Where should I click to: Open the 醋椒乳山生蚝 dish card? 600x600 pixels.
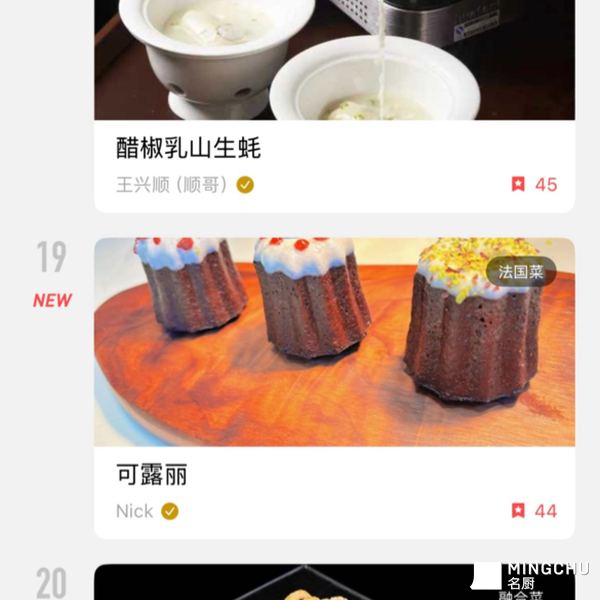point(189,149)
